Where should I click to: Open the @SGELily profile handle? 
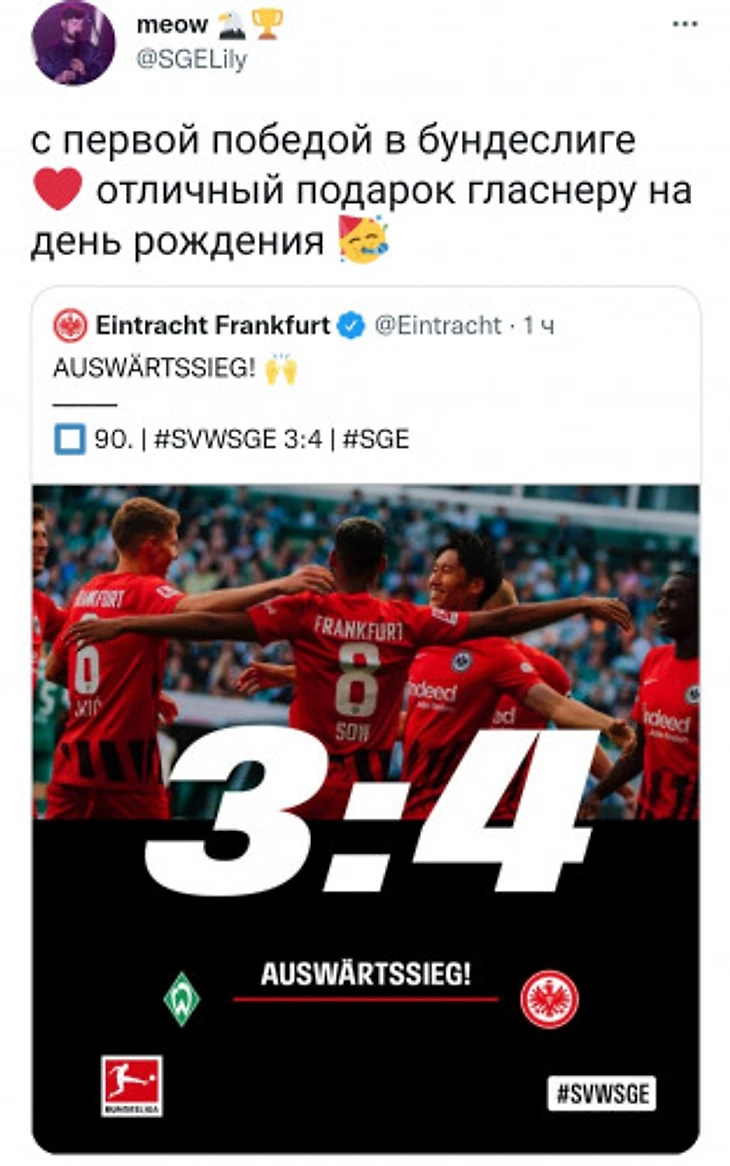[x=190, y=60]
